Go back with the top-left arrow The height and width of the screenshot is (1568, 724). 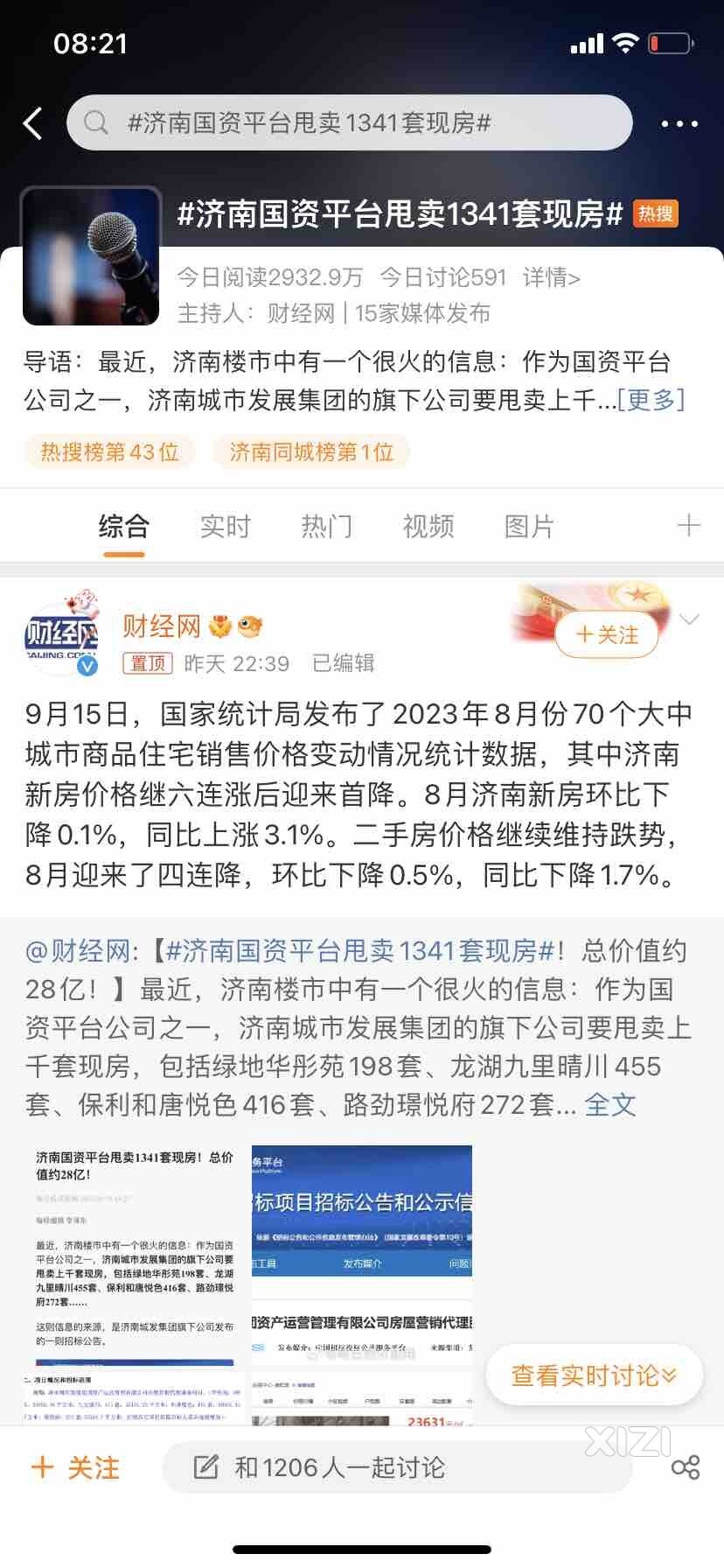pos(33,123)
